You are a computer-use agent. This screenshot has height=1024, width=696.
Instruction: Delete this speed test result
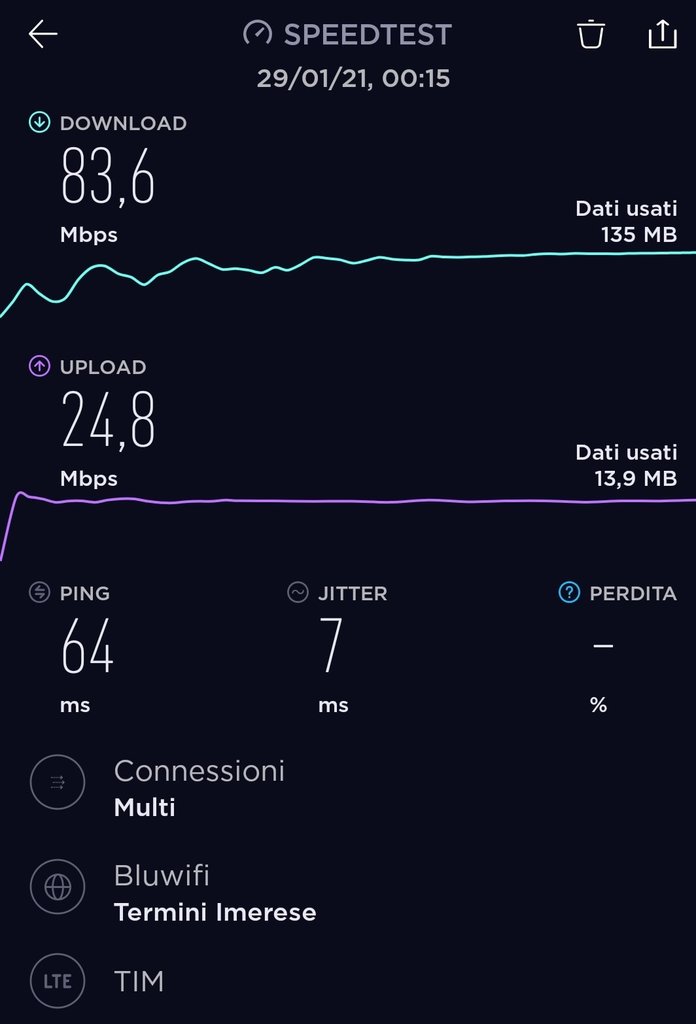coord(591,35)
